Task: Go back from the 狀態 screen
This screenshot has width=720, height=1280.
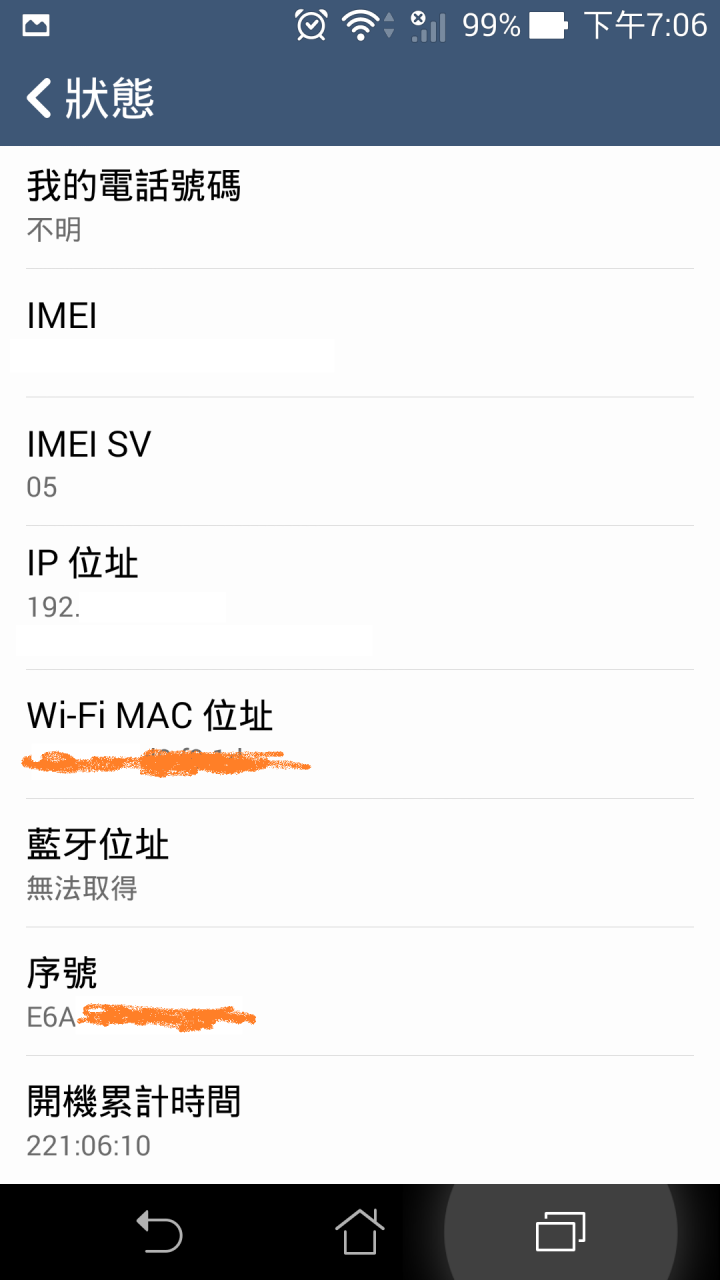Action: click(40, 98)
